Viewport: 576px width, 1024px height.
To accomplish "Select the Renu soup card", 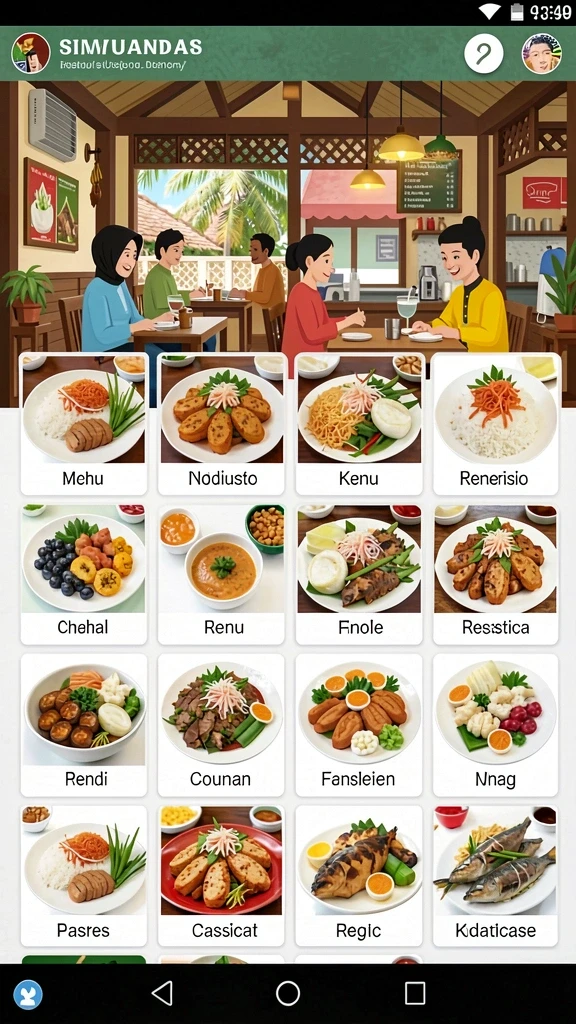I will (221, 574).
